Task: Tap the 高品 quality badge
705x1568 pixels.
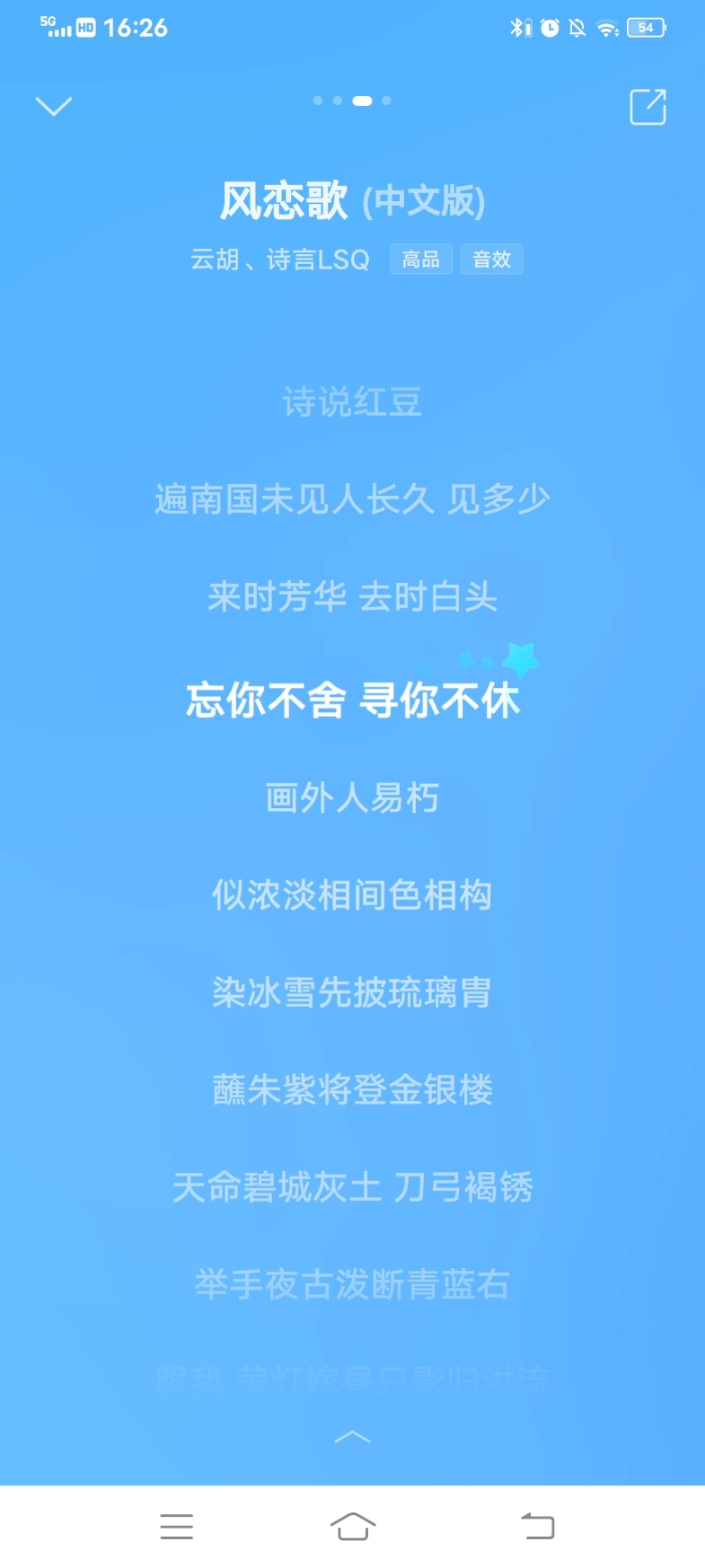Action: coord(420,260)
